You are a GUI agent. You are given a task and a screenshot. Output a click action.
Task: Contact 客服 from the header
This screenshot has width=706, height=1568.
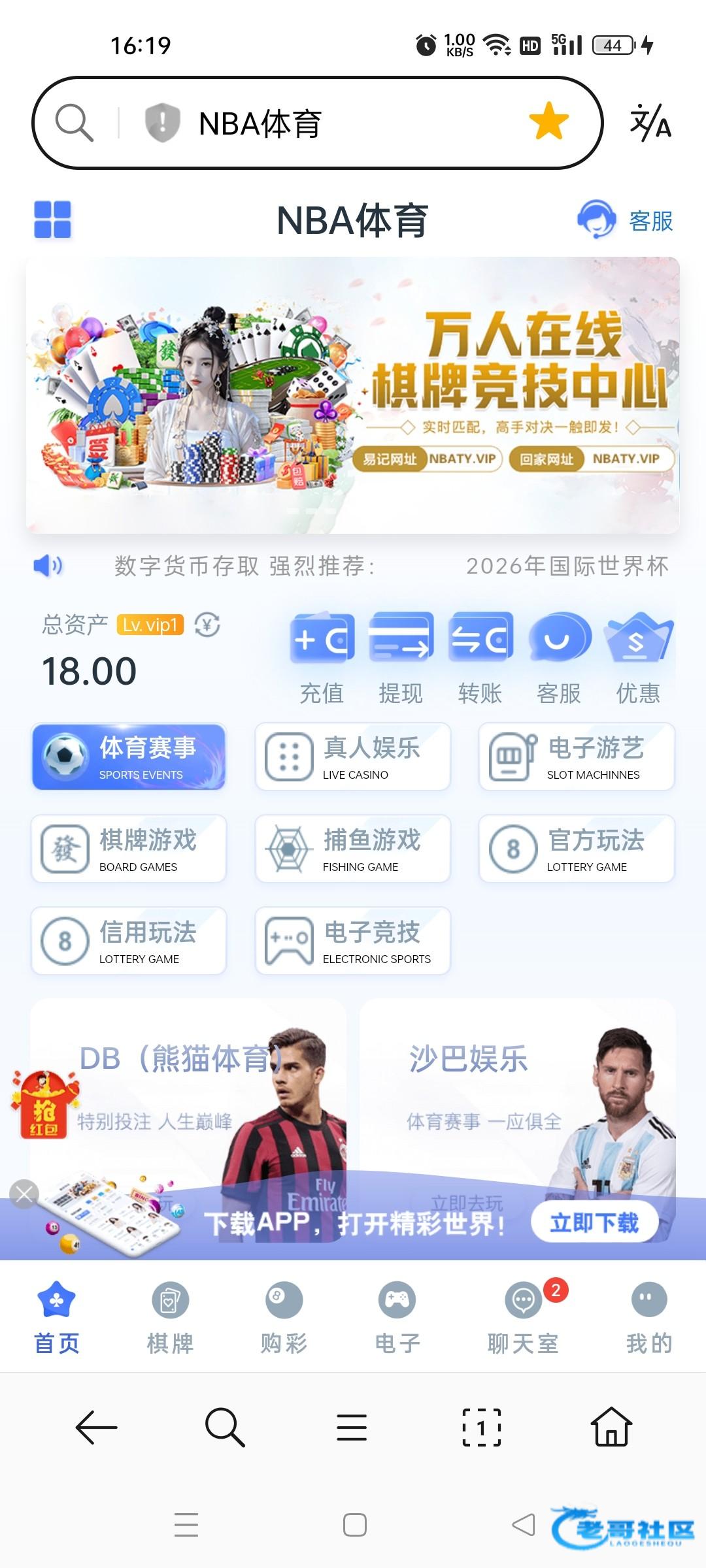625,220
